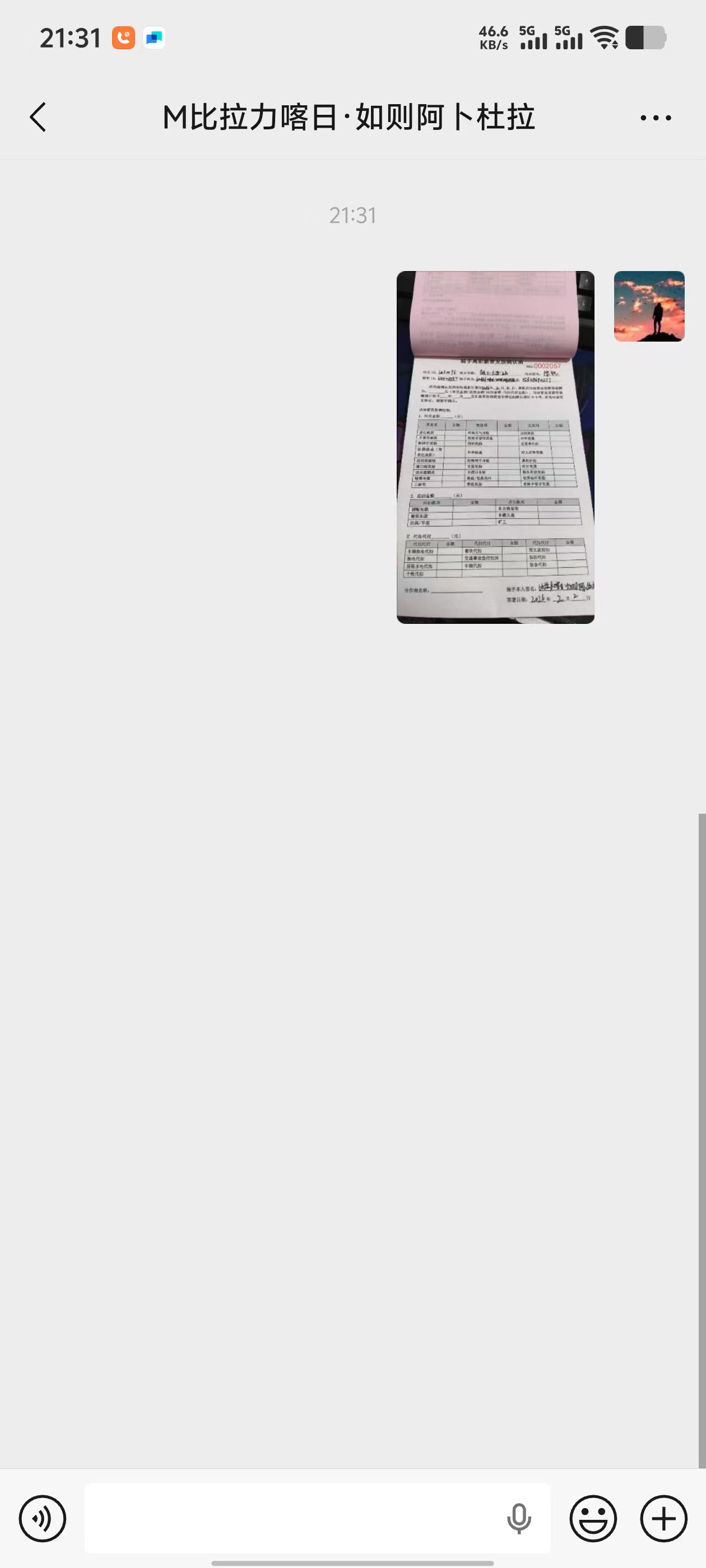Tap the sender's sunset avatar
Viewport: 706px width, 1568px height.
pyautogui.click(x=649, y=306)
